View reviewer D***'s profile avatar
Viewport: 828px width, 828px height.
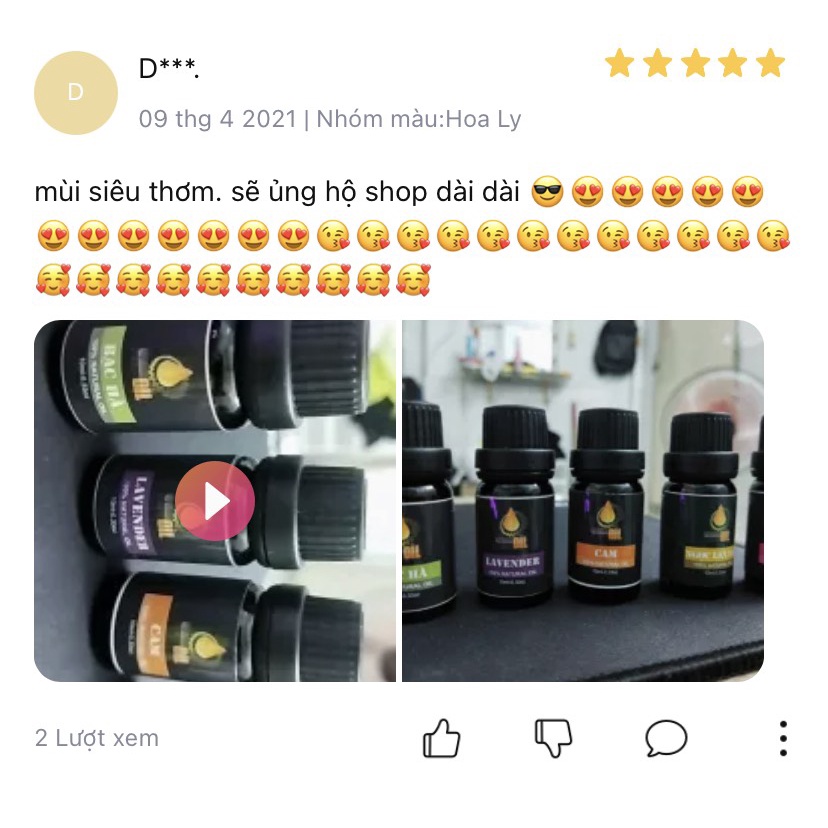click(x=76, y=93)
